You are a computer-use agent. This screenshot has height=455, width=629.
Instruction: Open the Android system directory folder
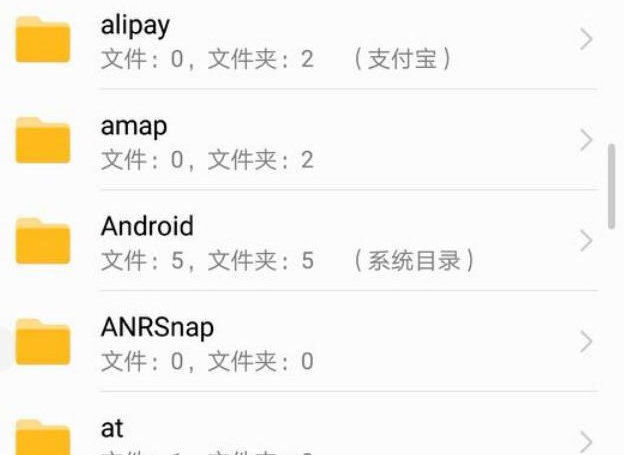tap(300, 242)
